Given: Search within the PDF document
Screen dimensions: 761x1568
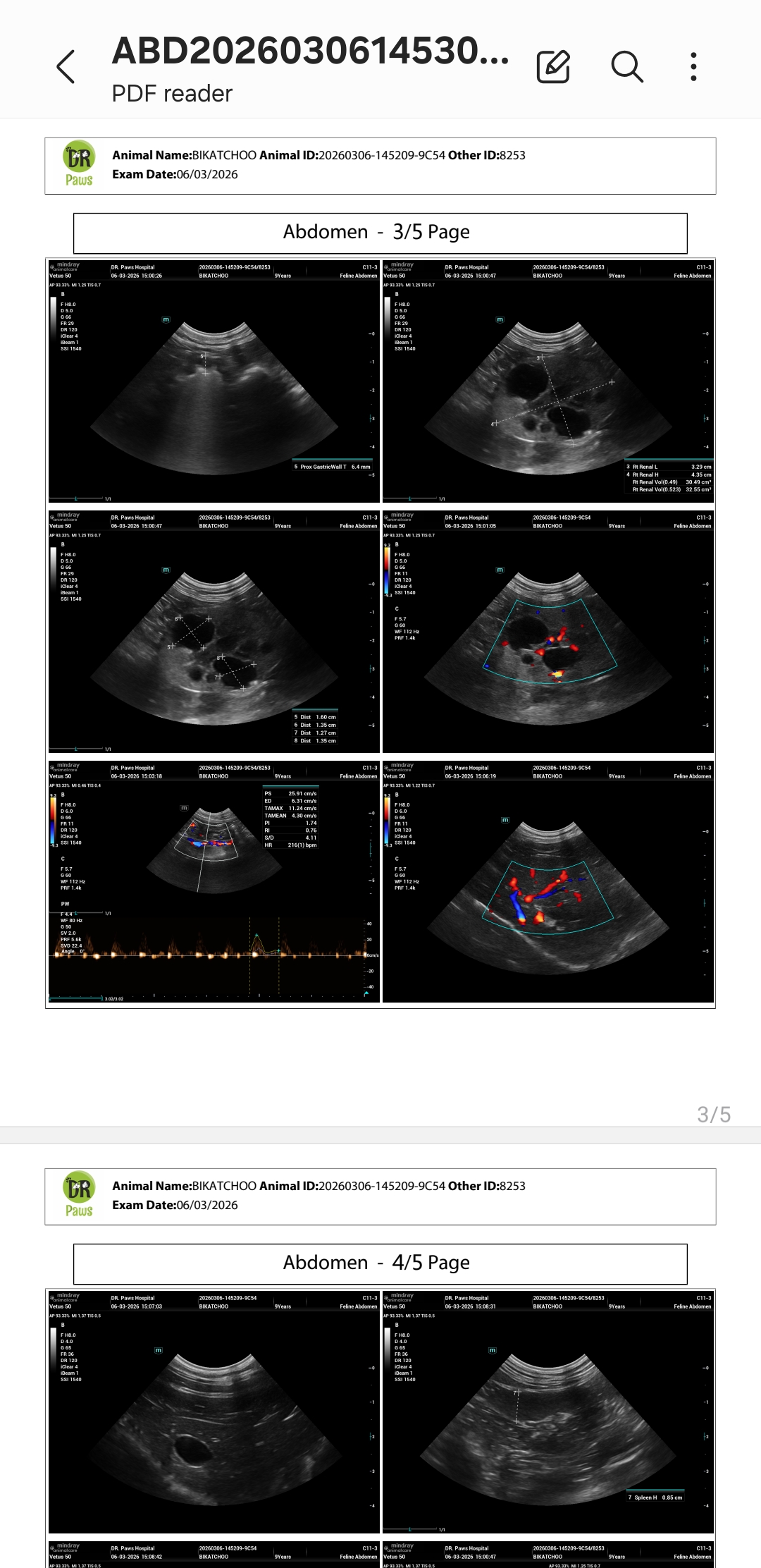Looking at the screenshot, I should click(x=626, y=67).
